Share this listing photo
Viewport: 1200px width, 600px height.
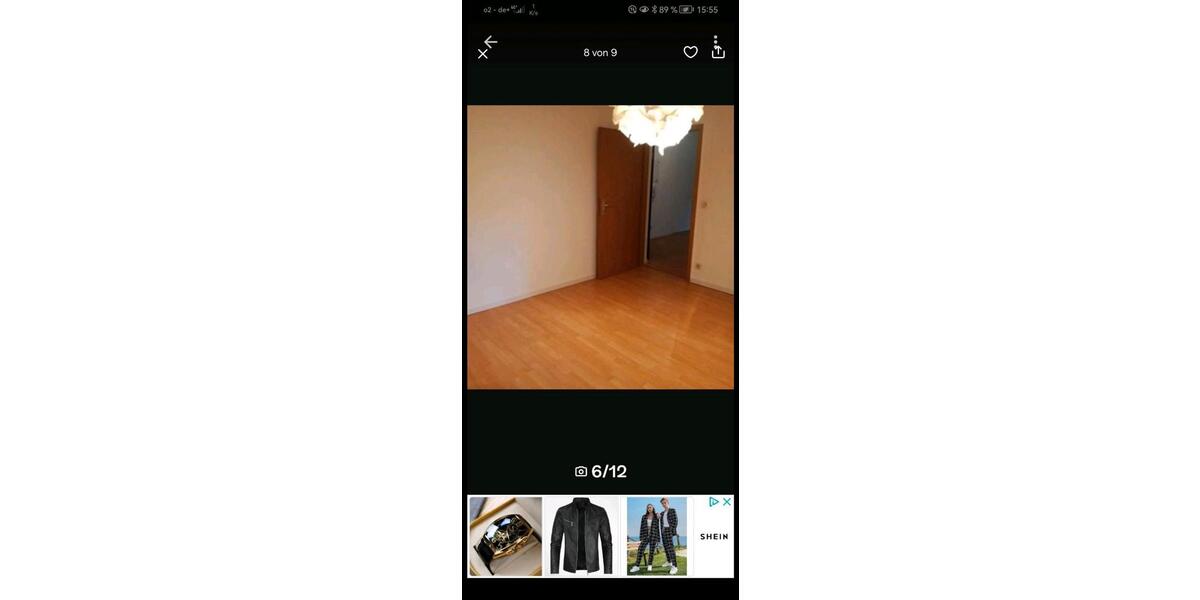click(718, 54)
